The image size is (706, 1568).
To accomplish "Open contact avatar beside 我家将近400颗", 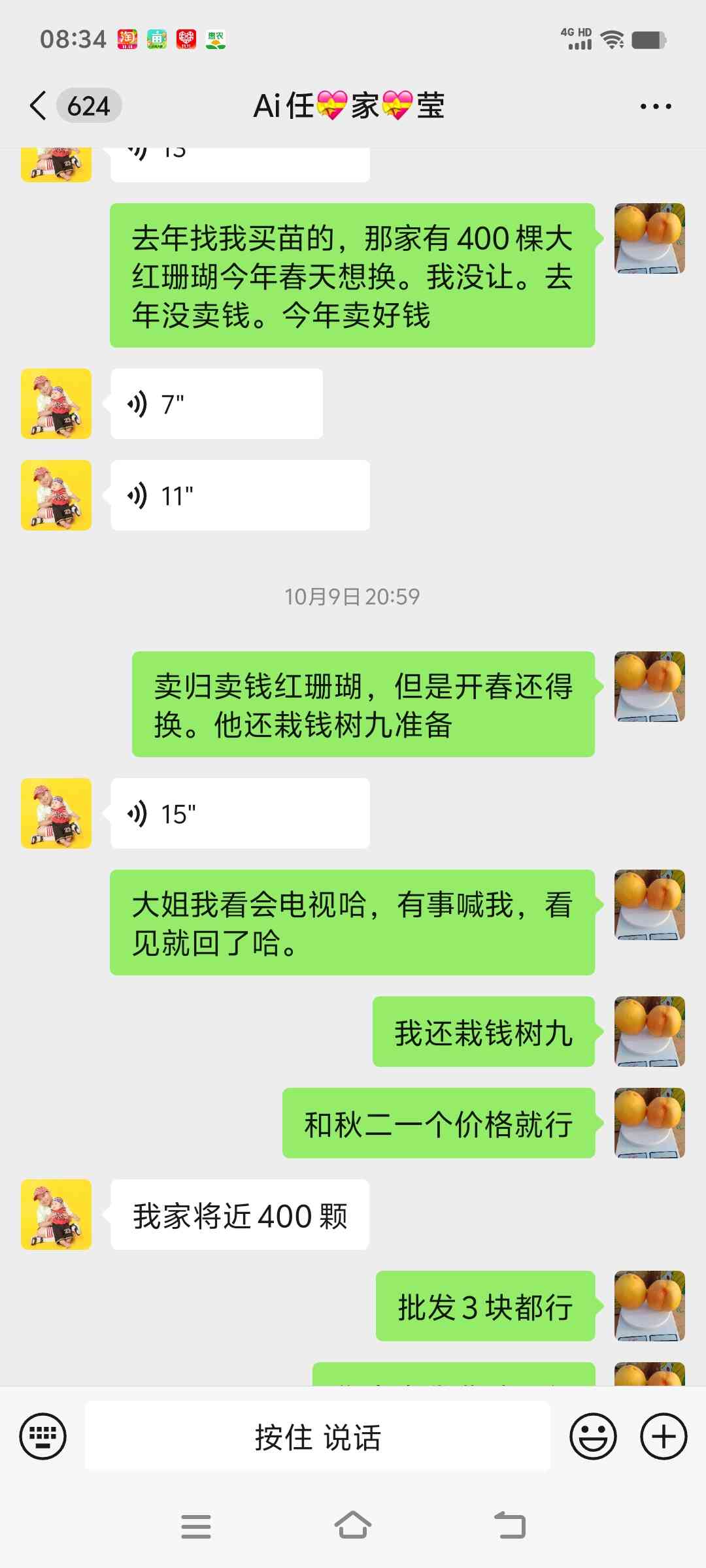I will pos(56,1215).
